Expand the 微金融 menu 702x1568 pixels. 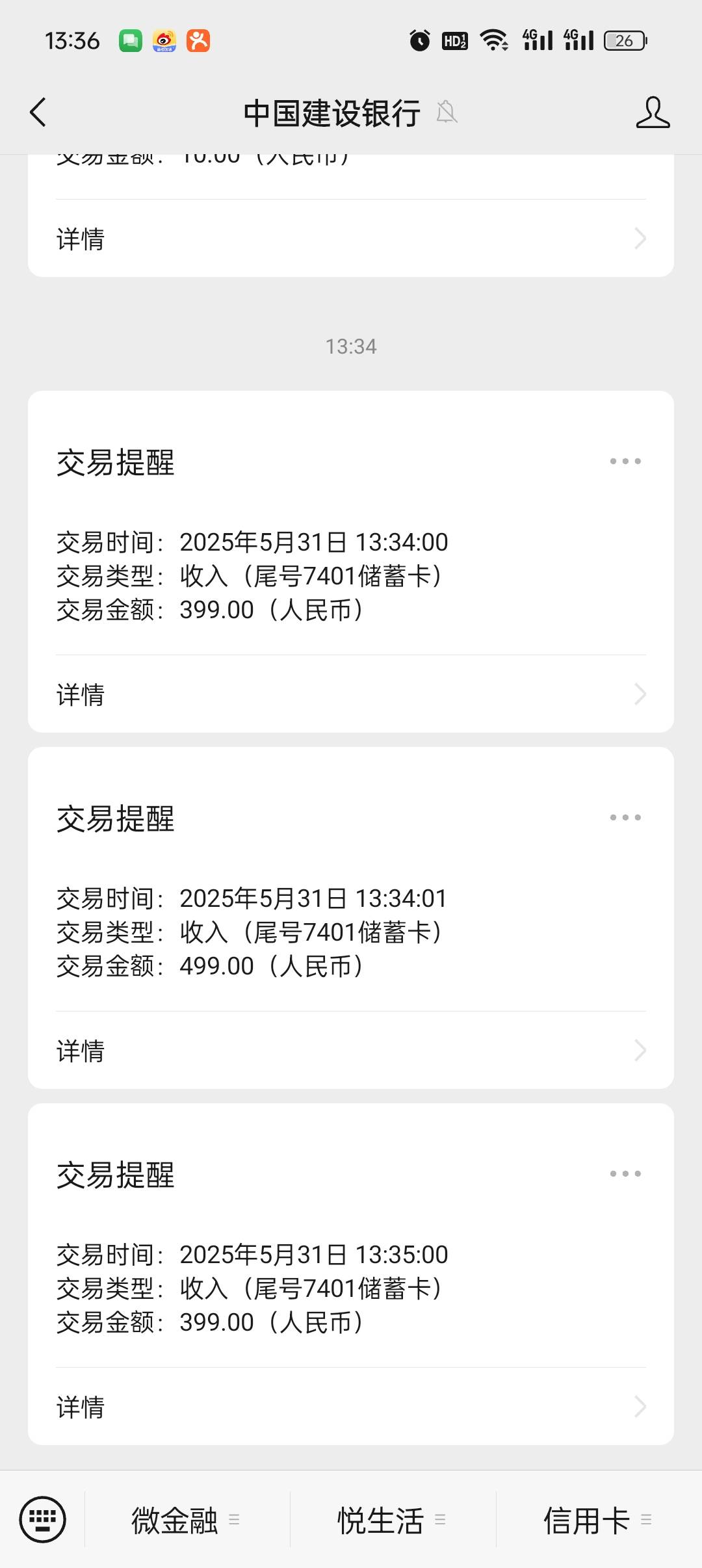coord(187,1520)
